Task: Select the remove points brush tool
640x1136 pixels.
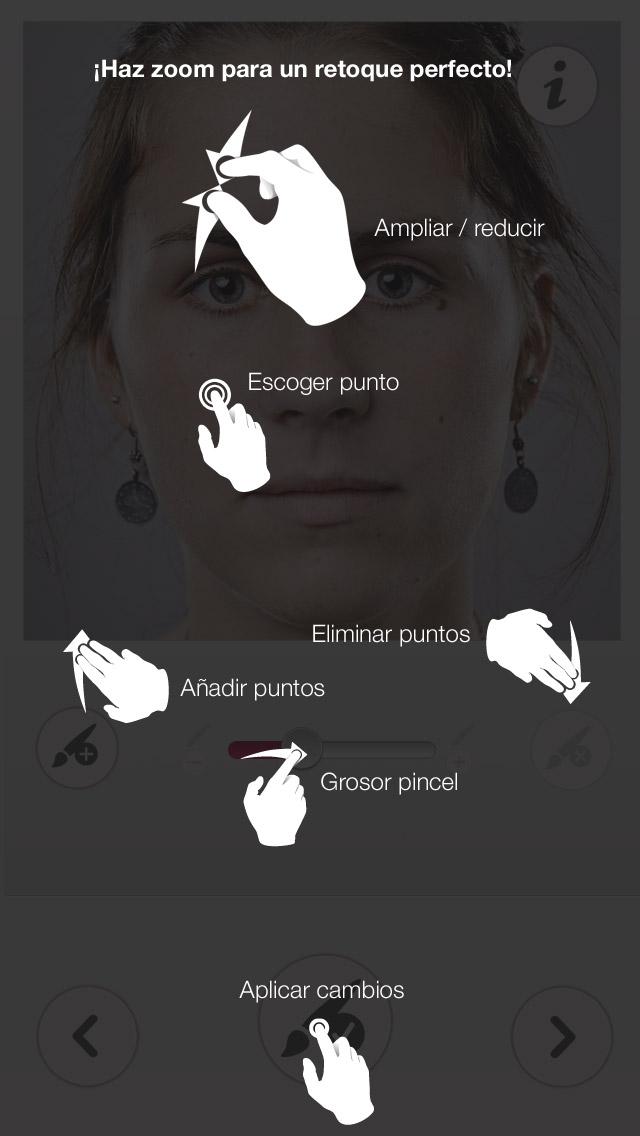Action: point(571,749)
